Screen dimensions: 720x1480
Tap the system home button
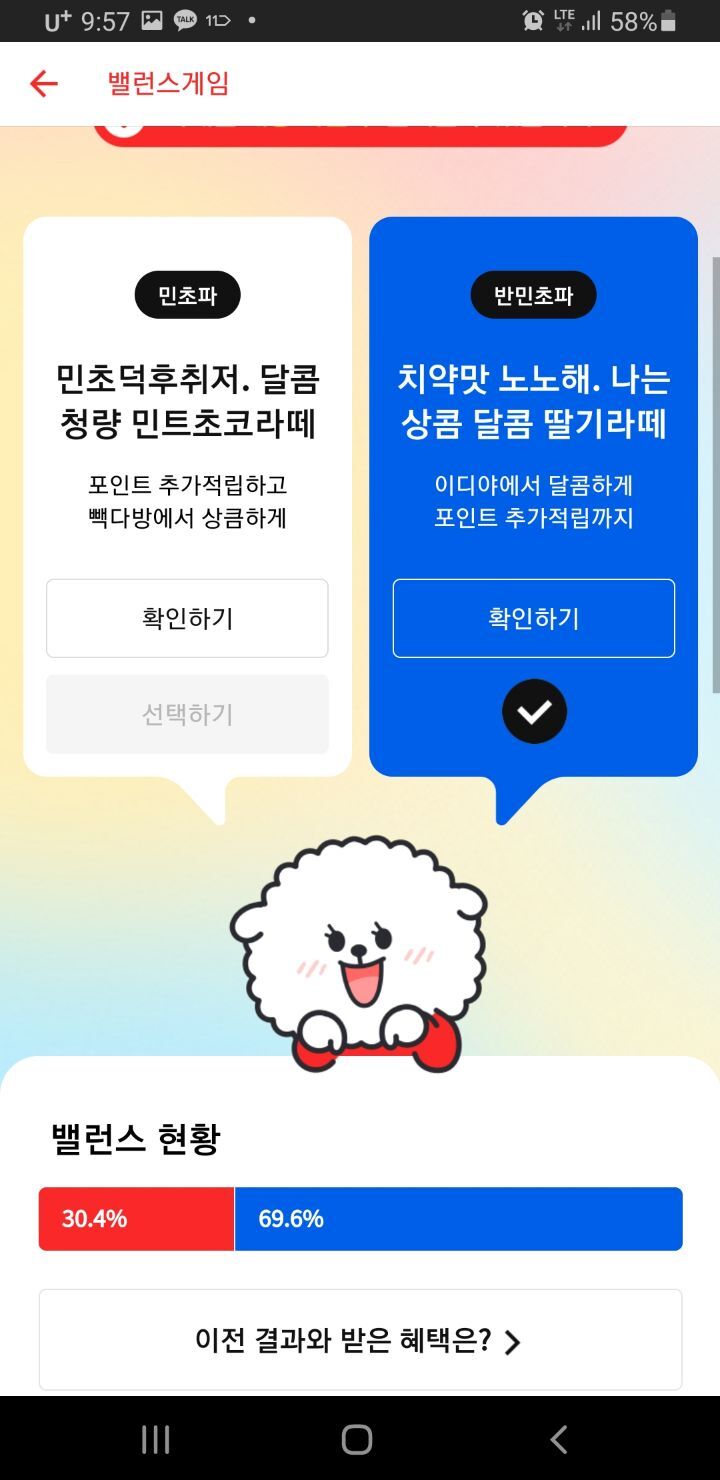pos(357,1439)
